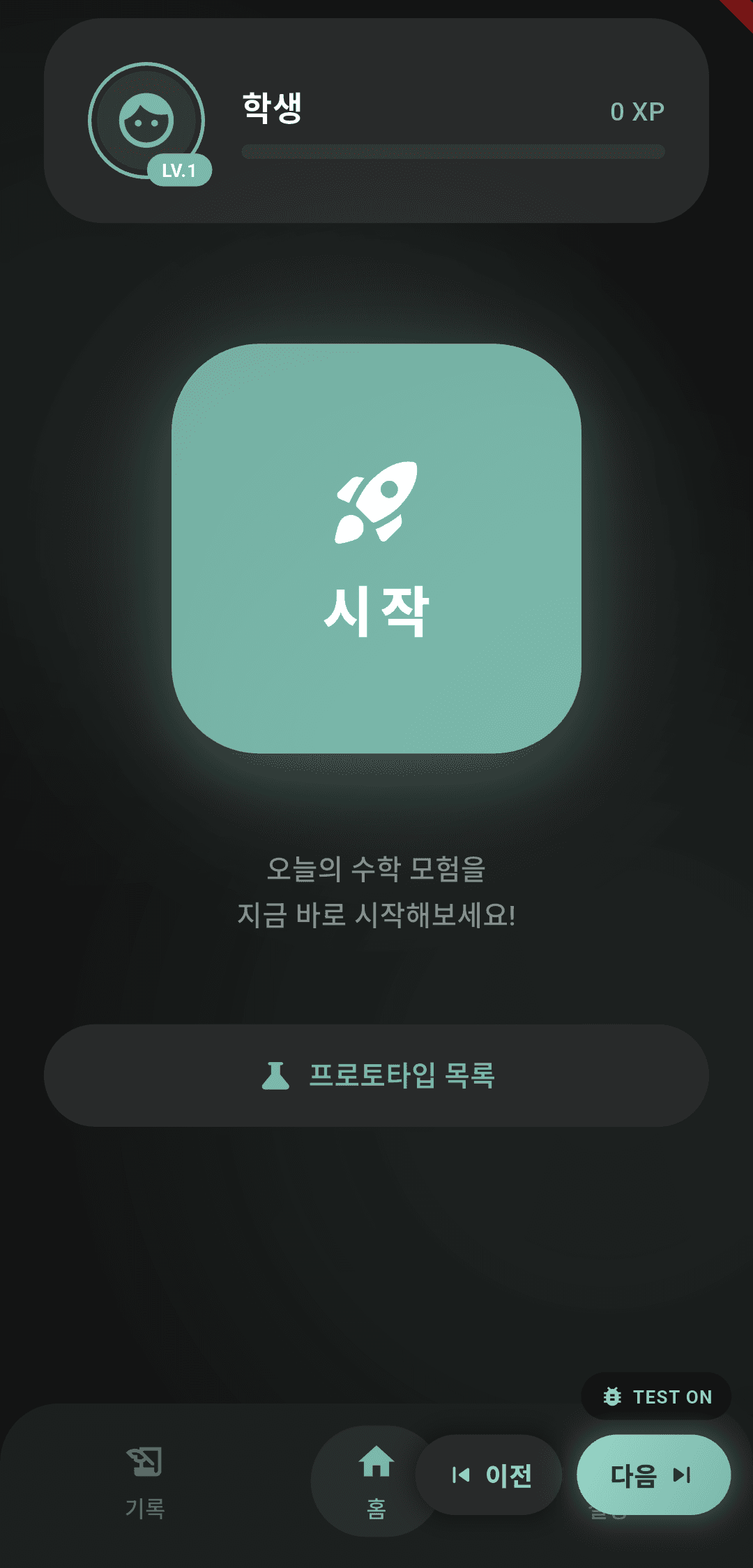Tap the rocket icon on the 시작 button

tap(376, 502)
